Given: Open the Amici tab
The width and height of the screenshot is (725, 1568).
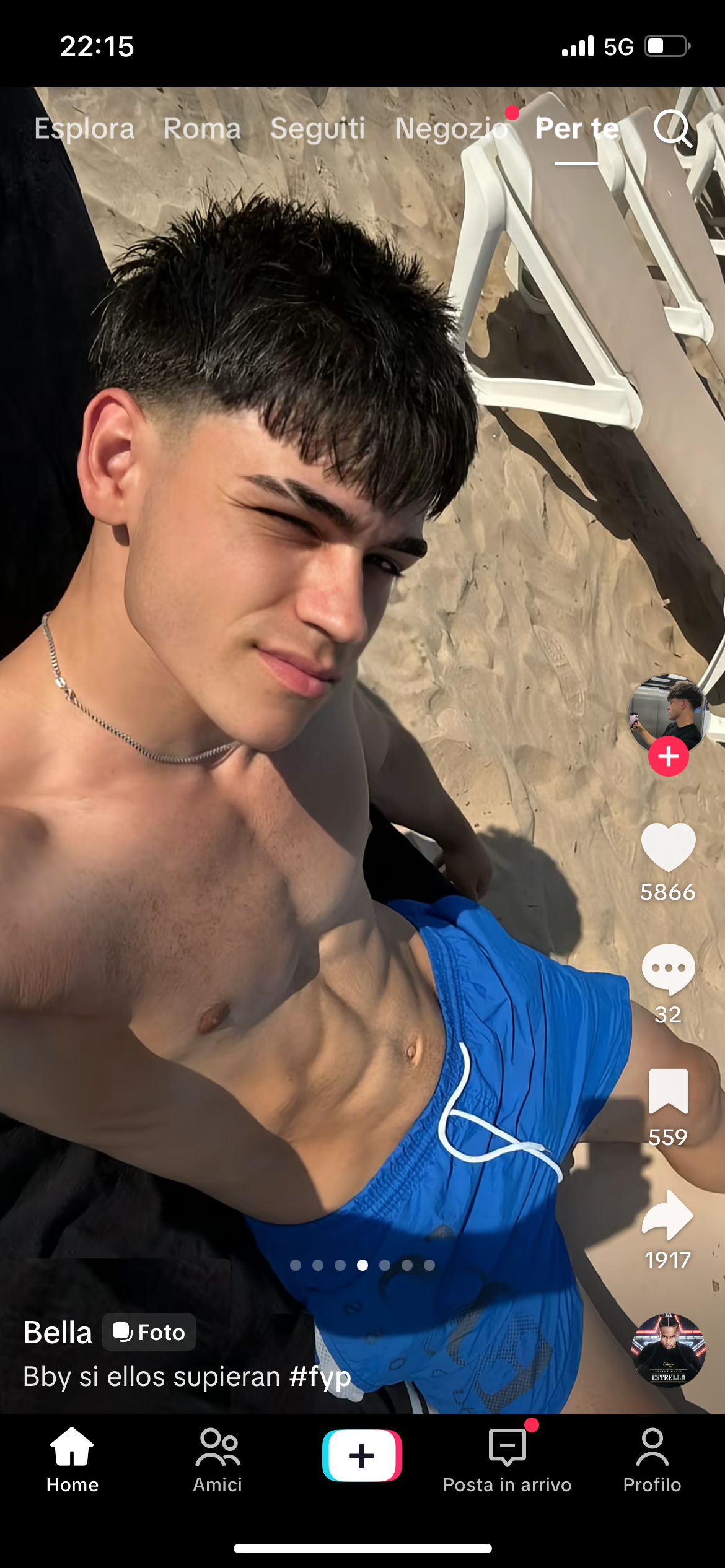Looking at the screenshot, I should pos(217,1460).
